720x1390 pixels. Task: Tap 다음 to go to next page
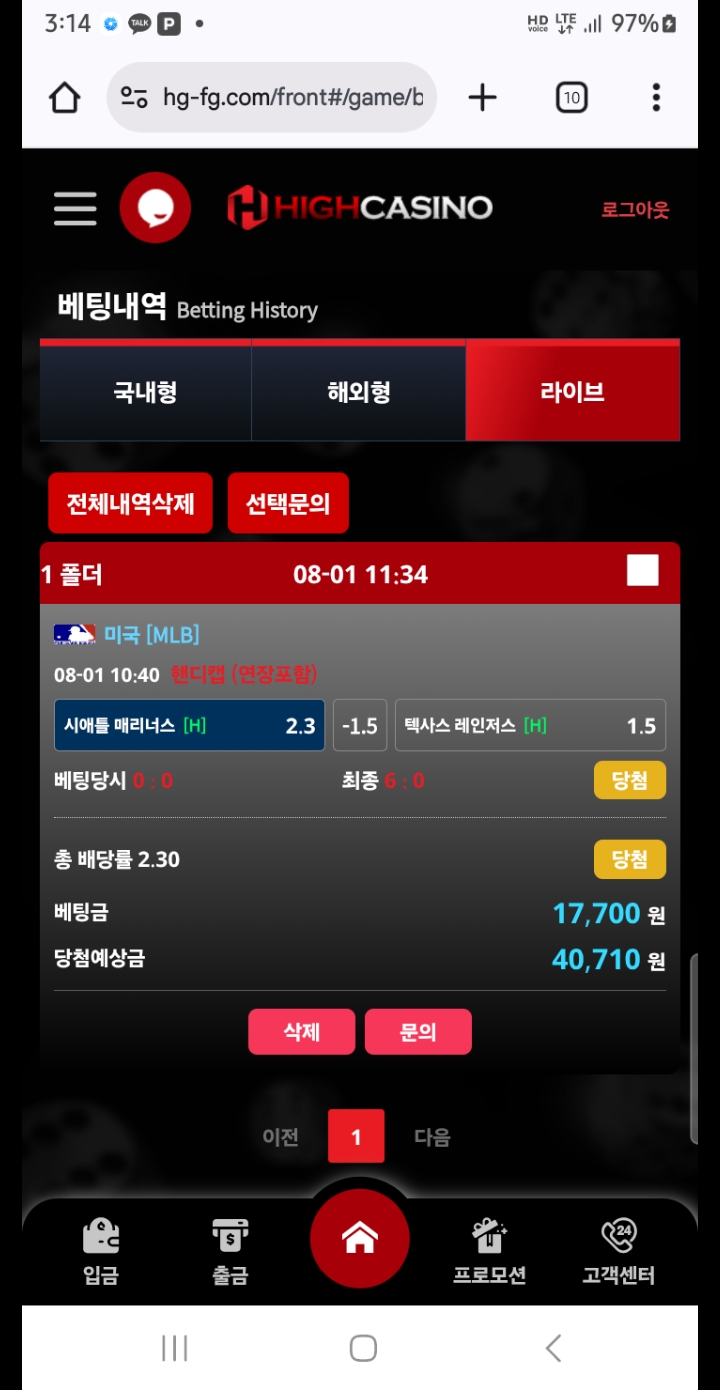point(433,1137)
